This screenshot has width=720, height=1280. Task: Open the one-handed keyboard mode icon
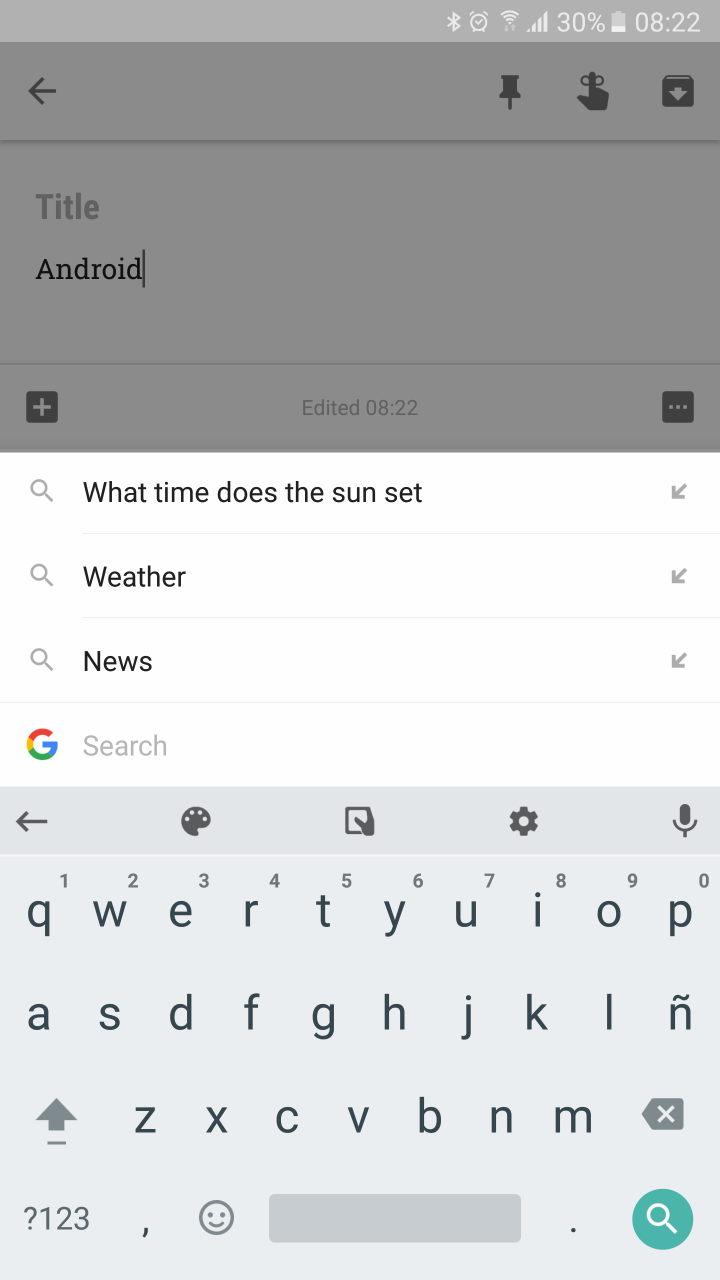pos(359,822)
